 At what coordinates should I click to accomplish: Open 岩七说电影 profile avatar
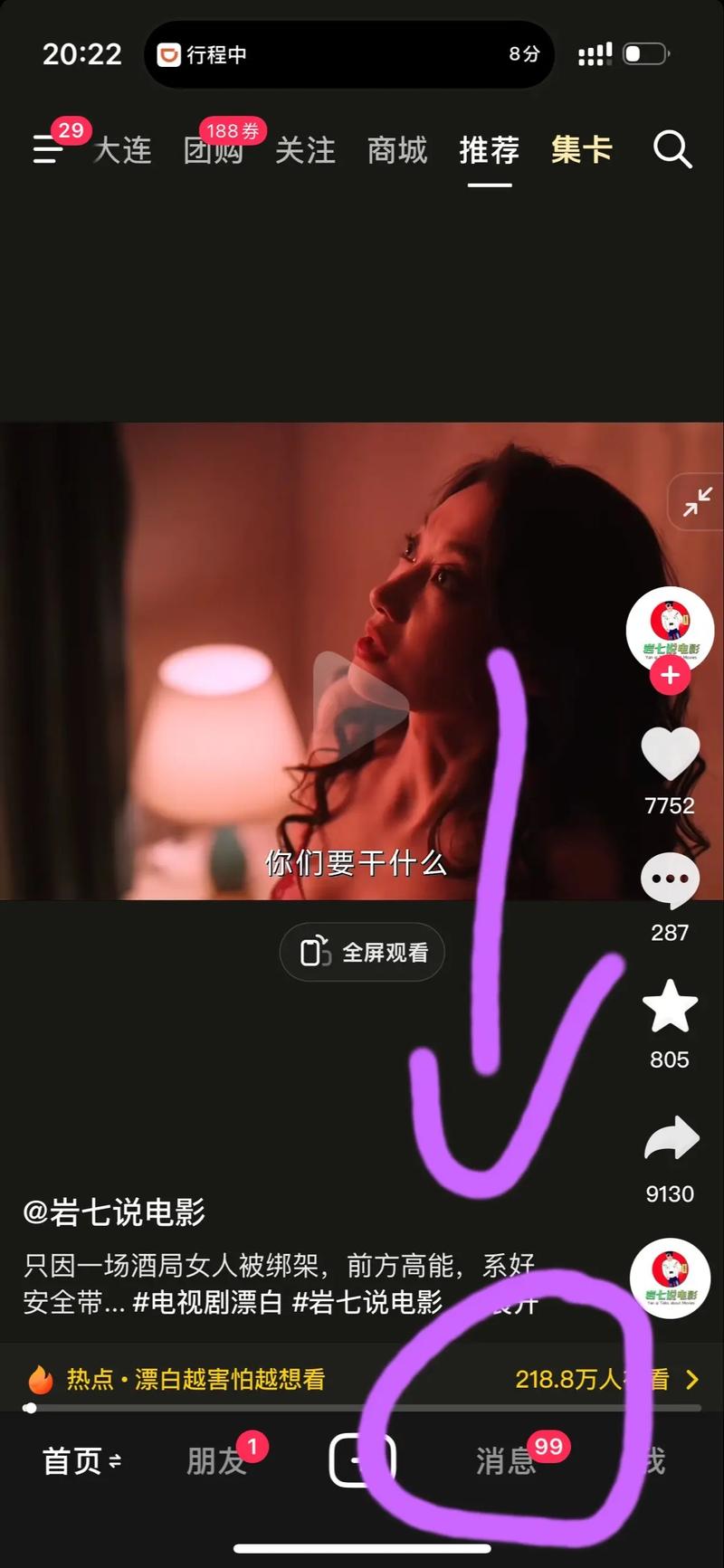[670, 629]
